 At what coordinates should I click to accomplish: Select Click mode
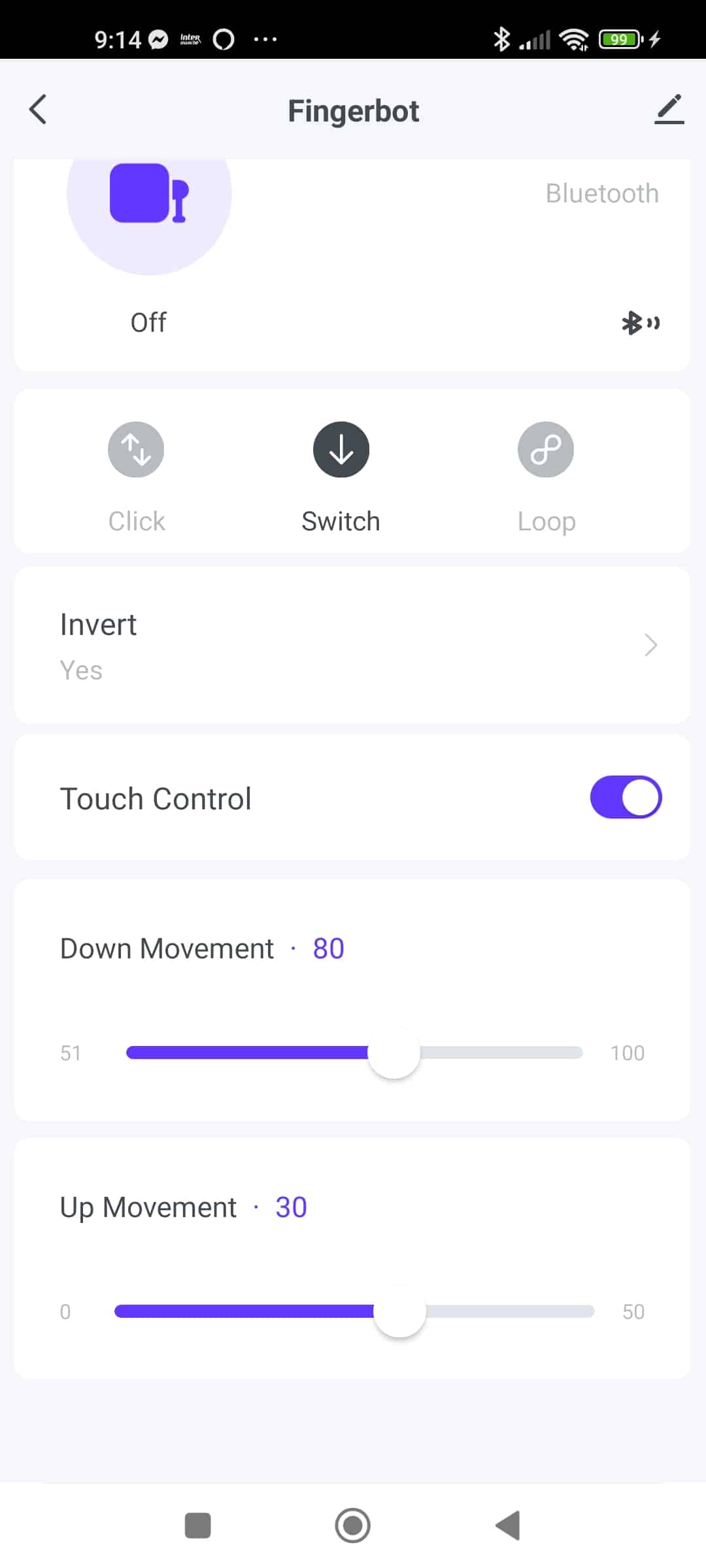coord(136,478)
